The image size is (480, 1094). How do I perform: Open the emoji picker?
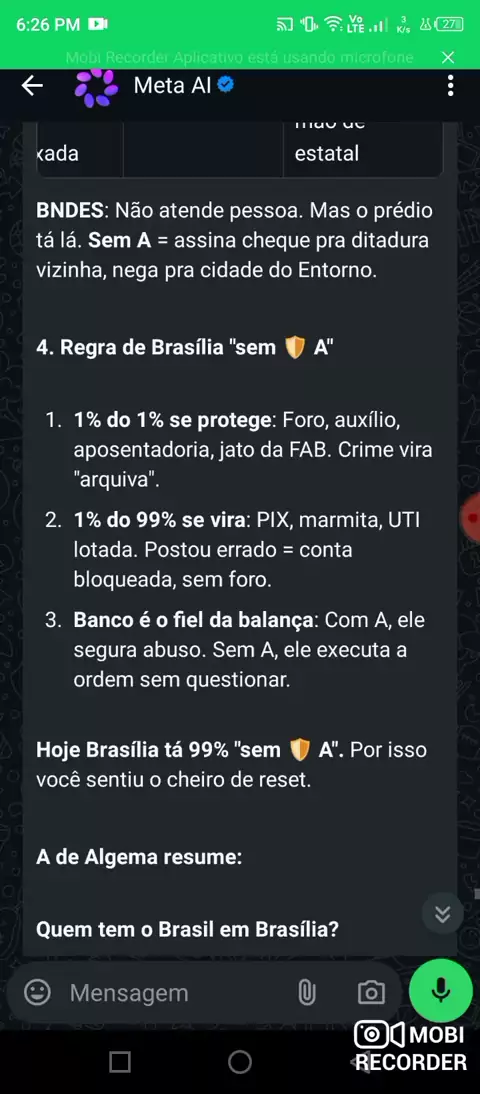tap(38, 991)
